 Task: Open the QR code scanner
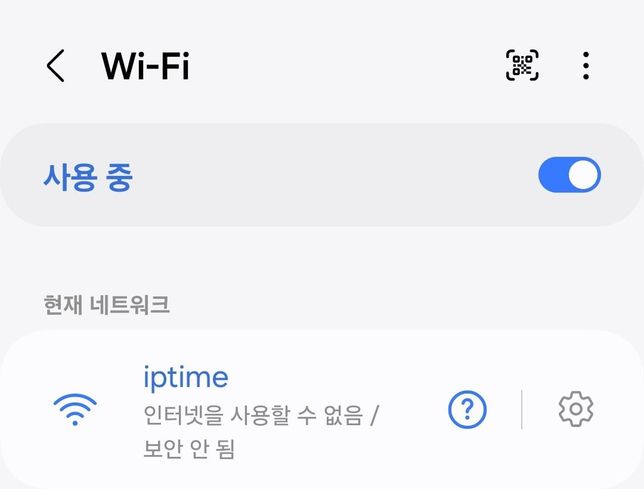[521, 66]
